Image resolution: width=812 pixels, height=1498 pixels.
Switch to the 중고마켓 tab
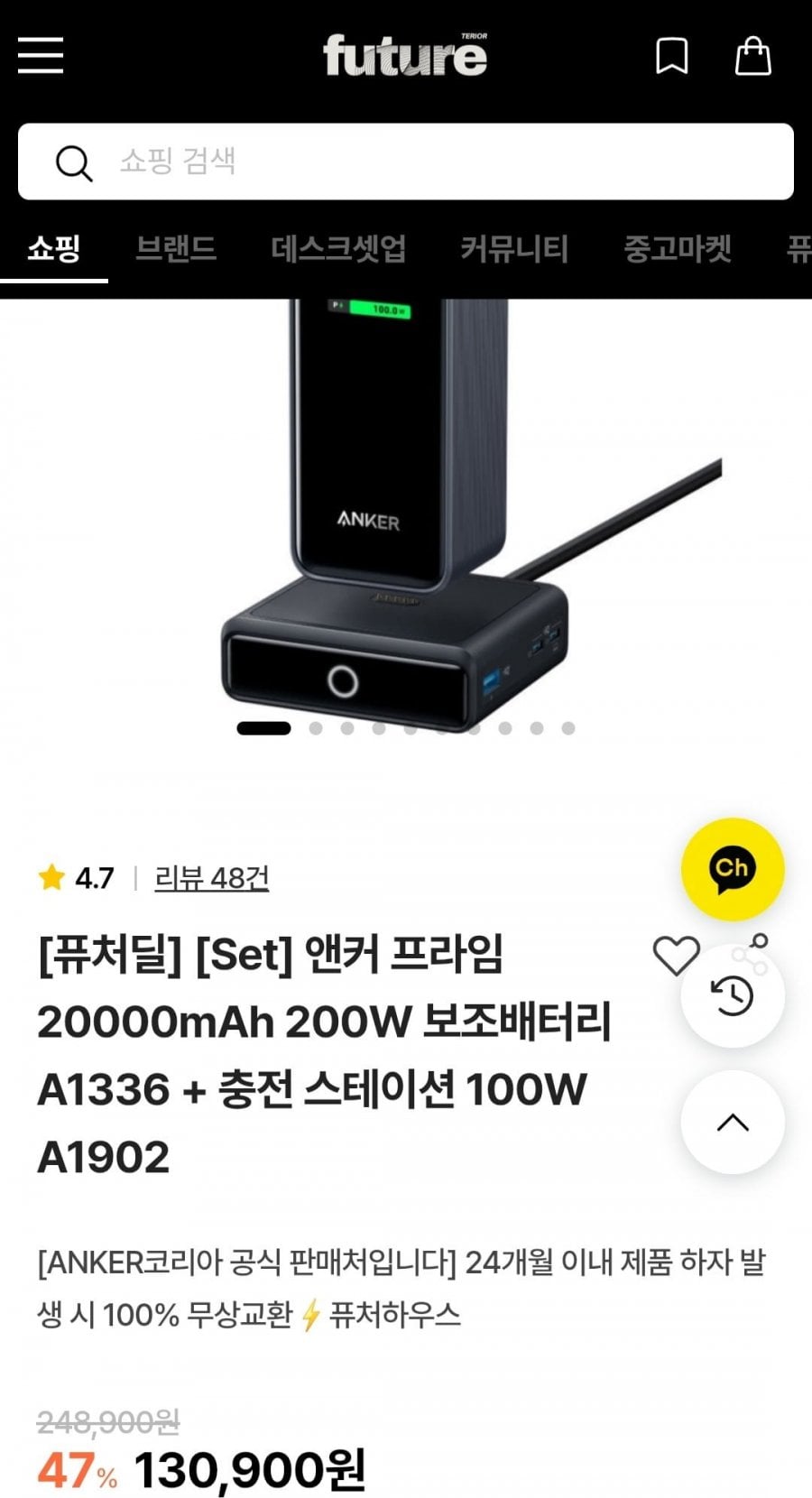click(678, 248)
